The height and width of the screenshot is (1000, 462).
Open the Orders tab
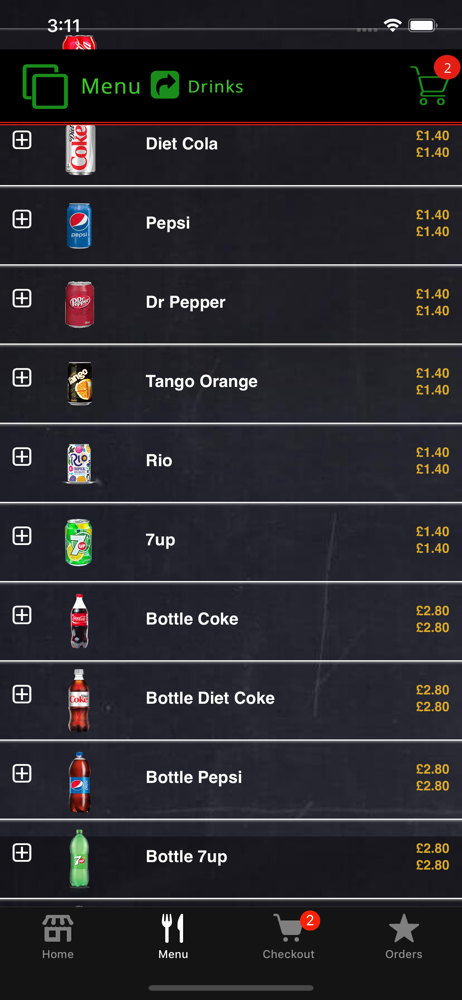404,936
